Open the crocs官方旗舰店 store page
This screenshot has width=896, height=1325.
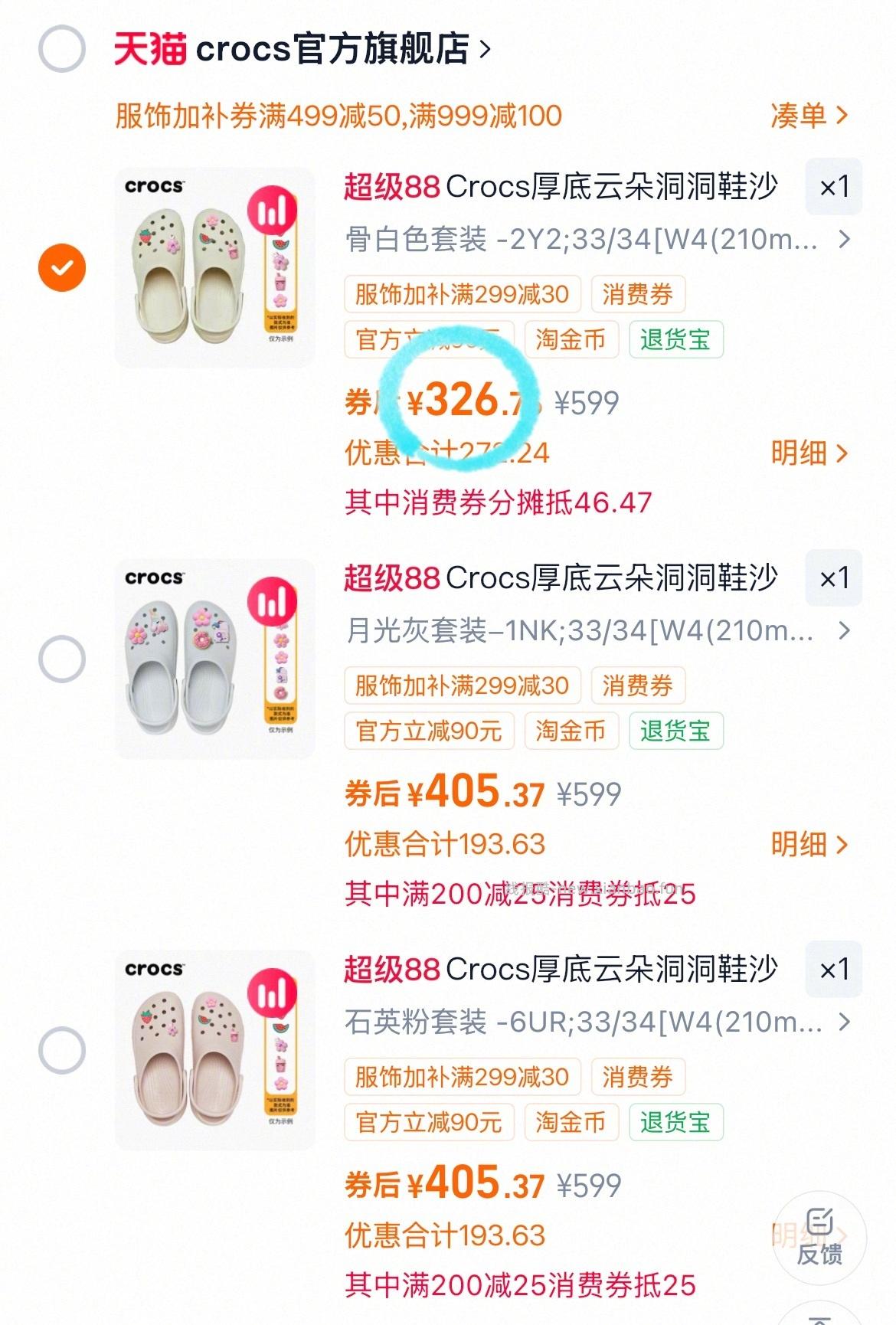tap(337, 48)
